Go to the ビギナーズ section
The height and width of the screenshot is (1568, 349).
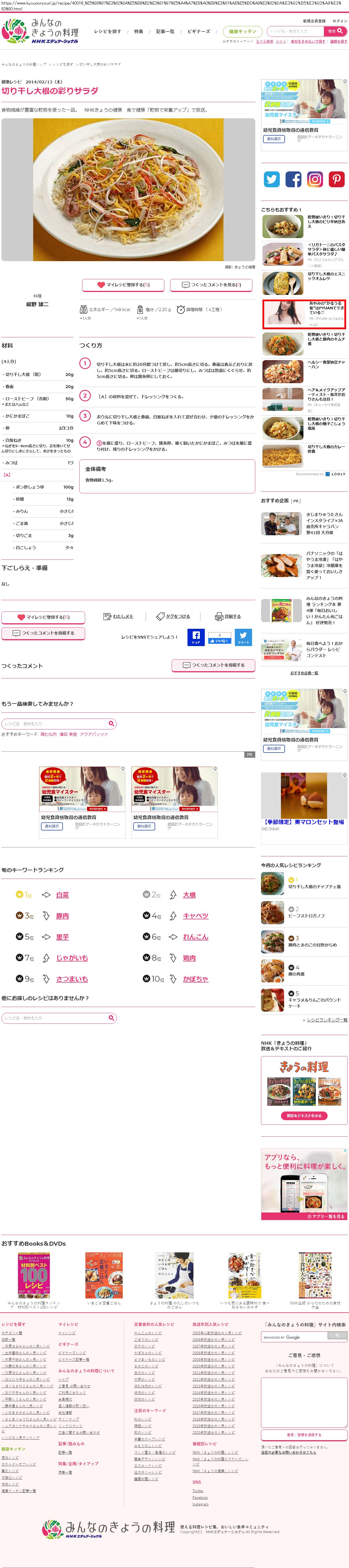198,31
